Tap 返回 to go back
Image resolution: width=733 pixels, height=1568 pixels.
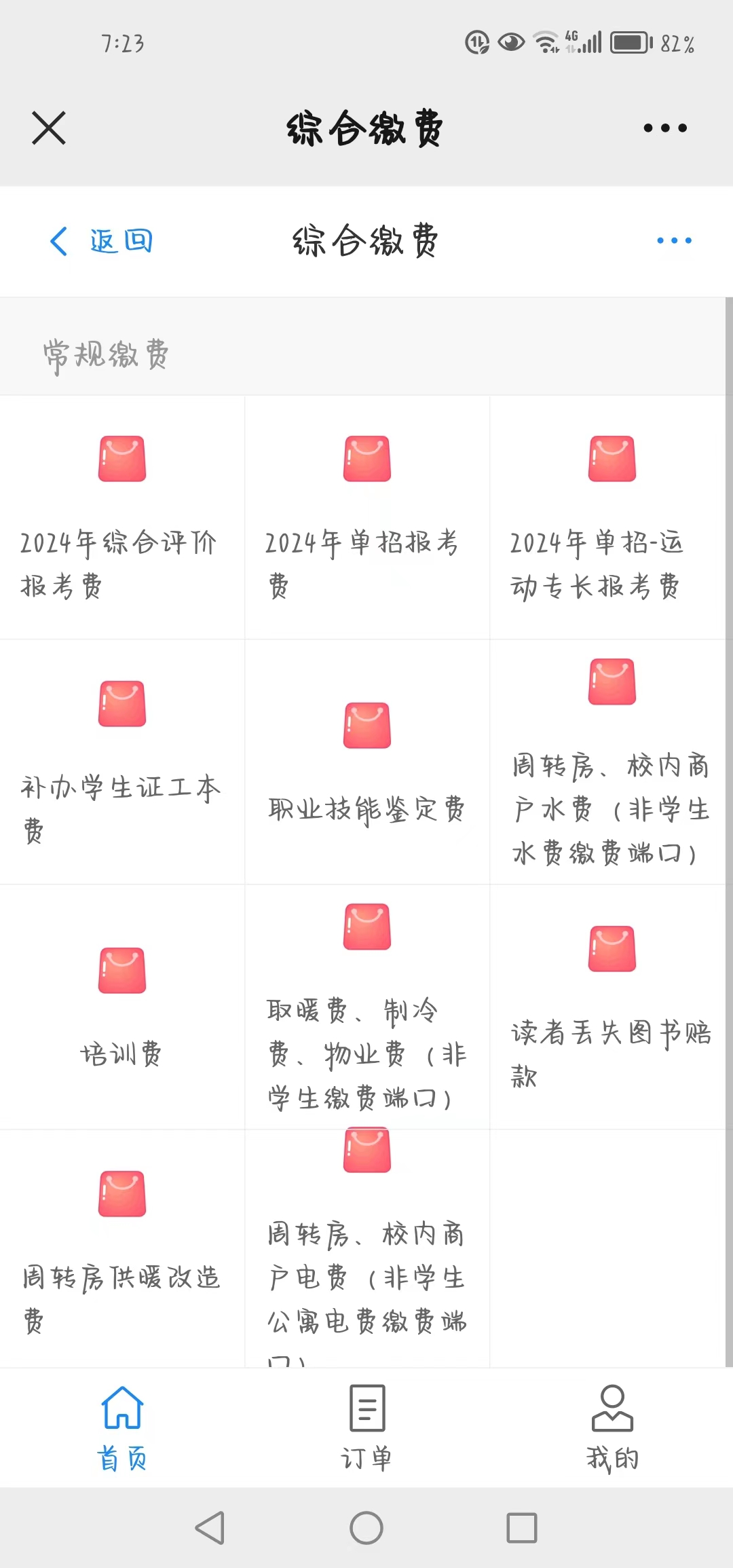click(x=102, y=241)
